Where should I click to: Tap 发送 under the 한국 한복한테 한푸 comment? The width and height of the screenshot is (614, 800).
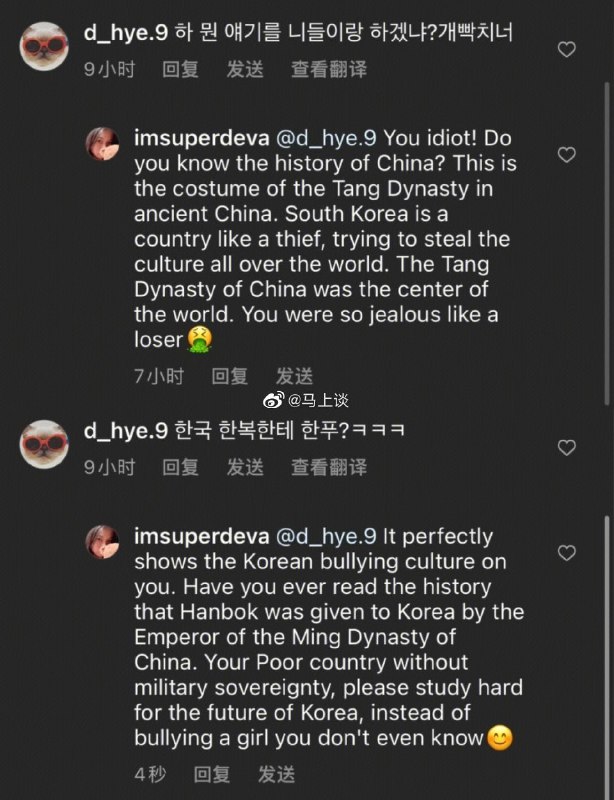point(245,467)
